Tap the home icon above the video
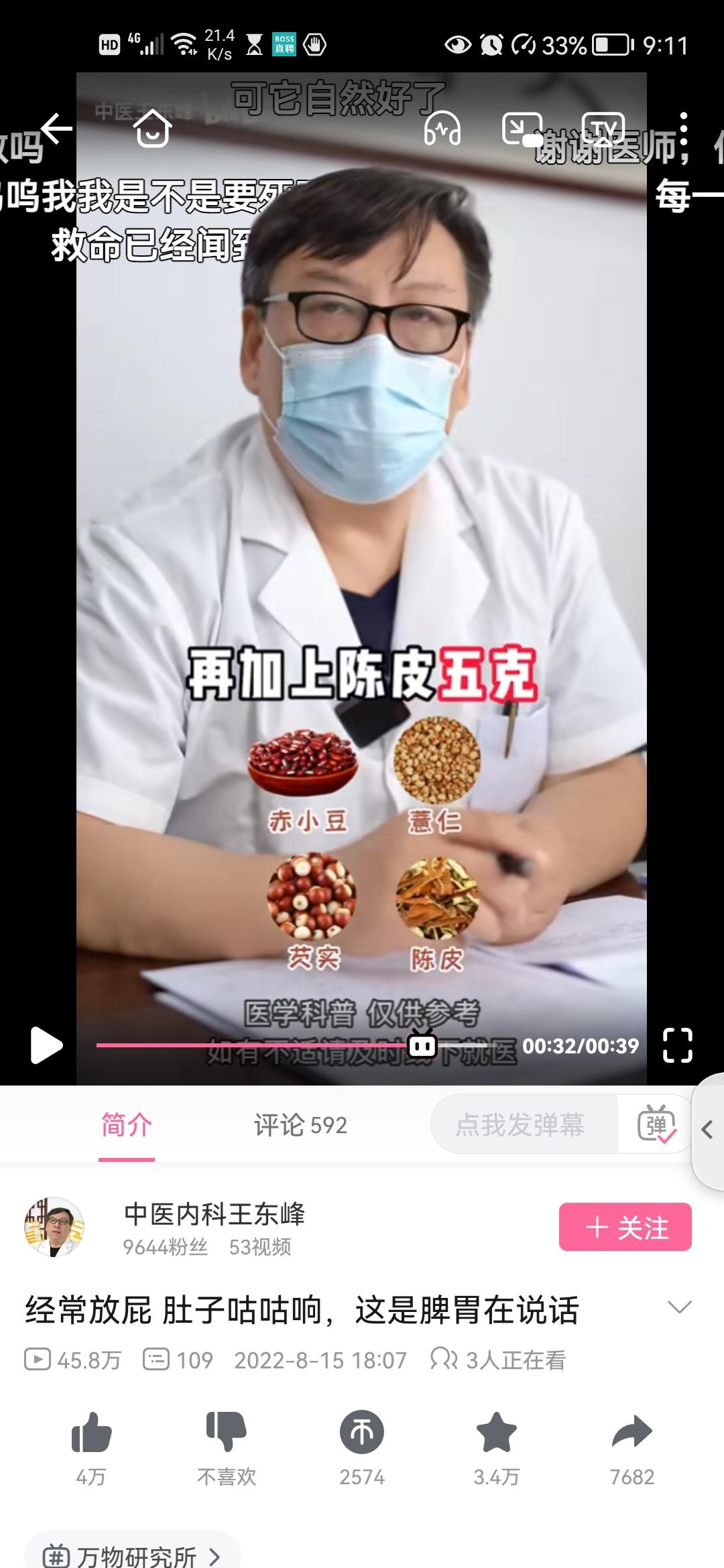This screenshot has height=1568, width=724. pyautogui.click(x=153, y=129)
